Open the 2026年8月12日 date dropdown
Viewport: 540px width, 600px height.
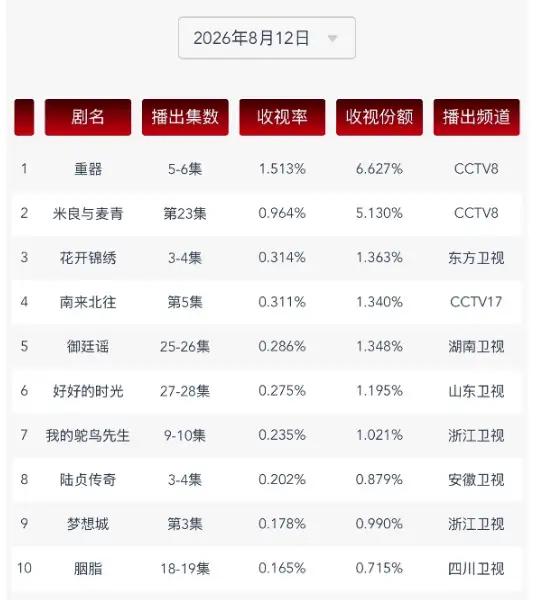pyautogui.click(x=267, y=38)
